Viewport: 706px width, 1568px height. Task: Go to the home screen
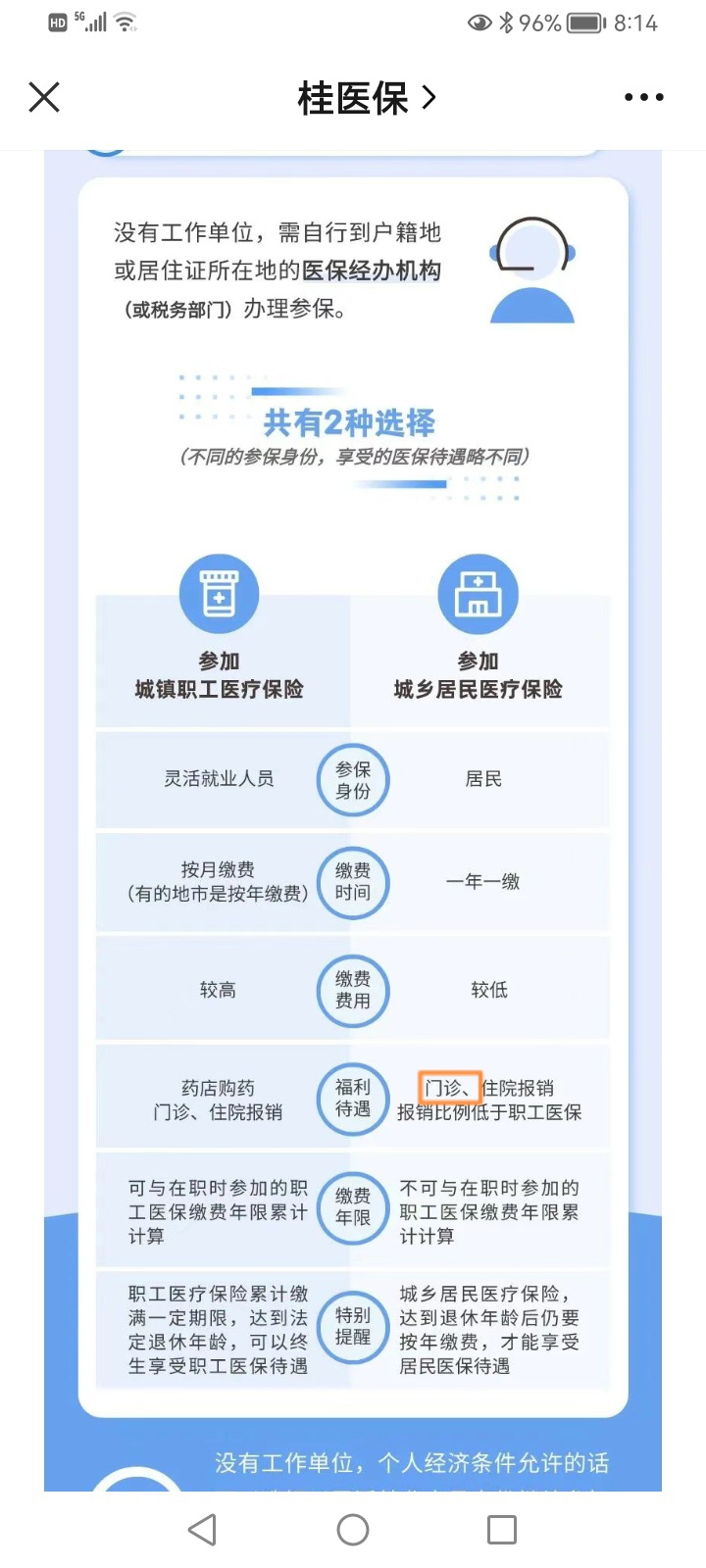point(353,1529)
